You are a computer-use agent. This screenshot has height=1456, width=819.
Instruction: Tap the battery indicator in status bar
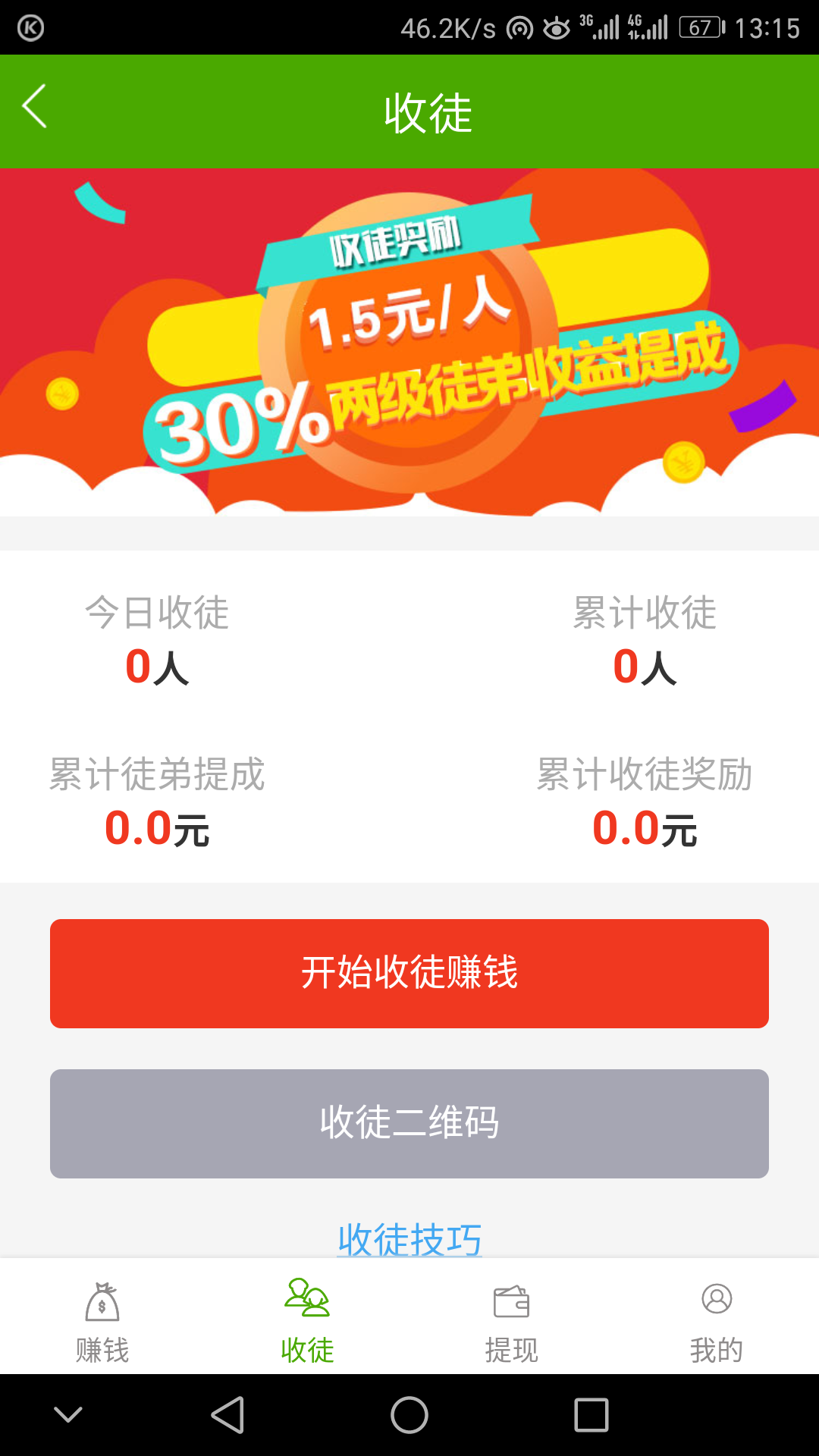tap(701, 27)
